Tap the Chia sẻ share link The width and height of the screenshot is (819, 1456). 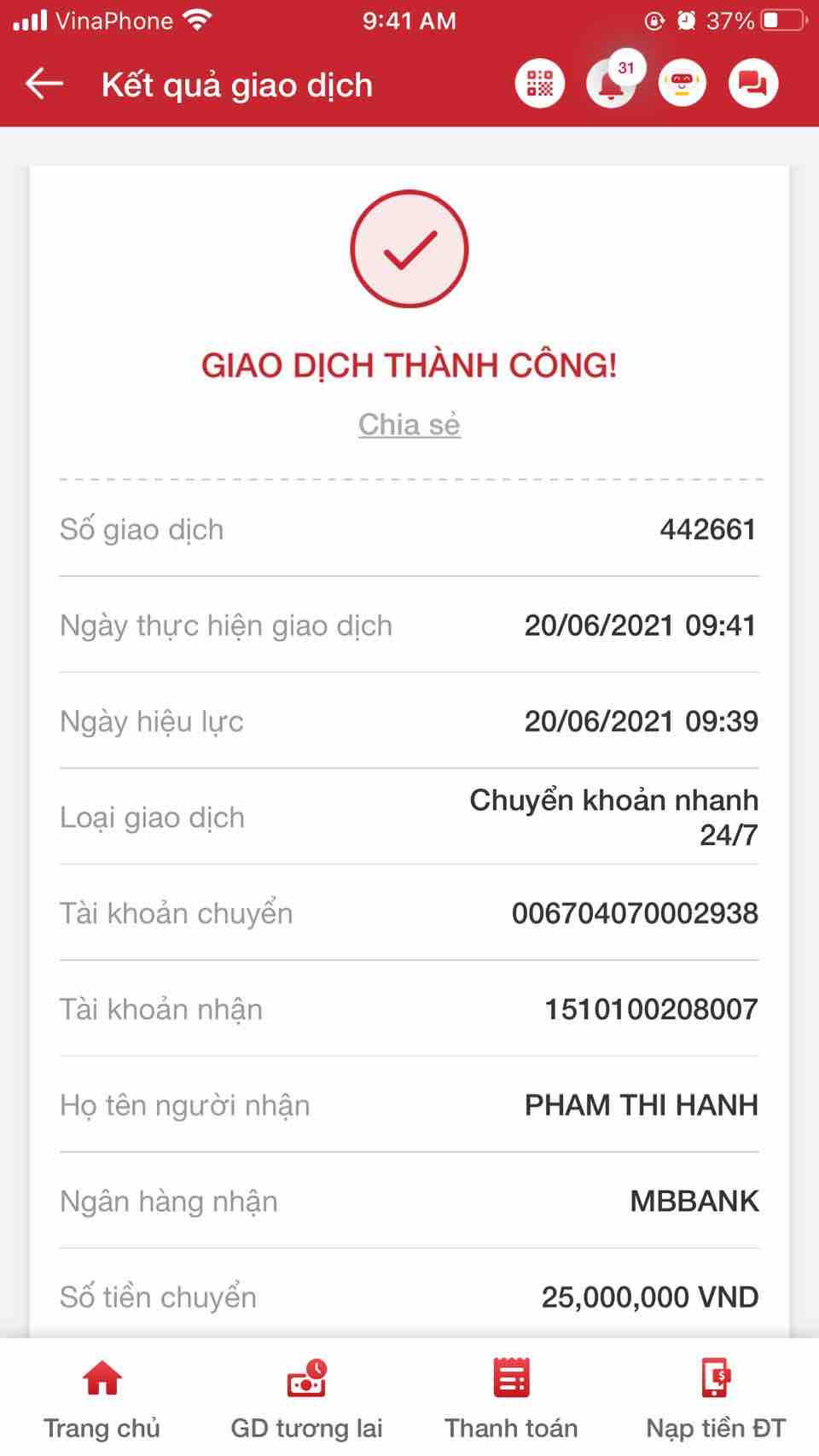(409, 424)
